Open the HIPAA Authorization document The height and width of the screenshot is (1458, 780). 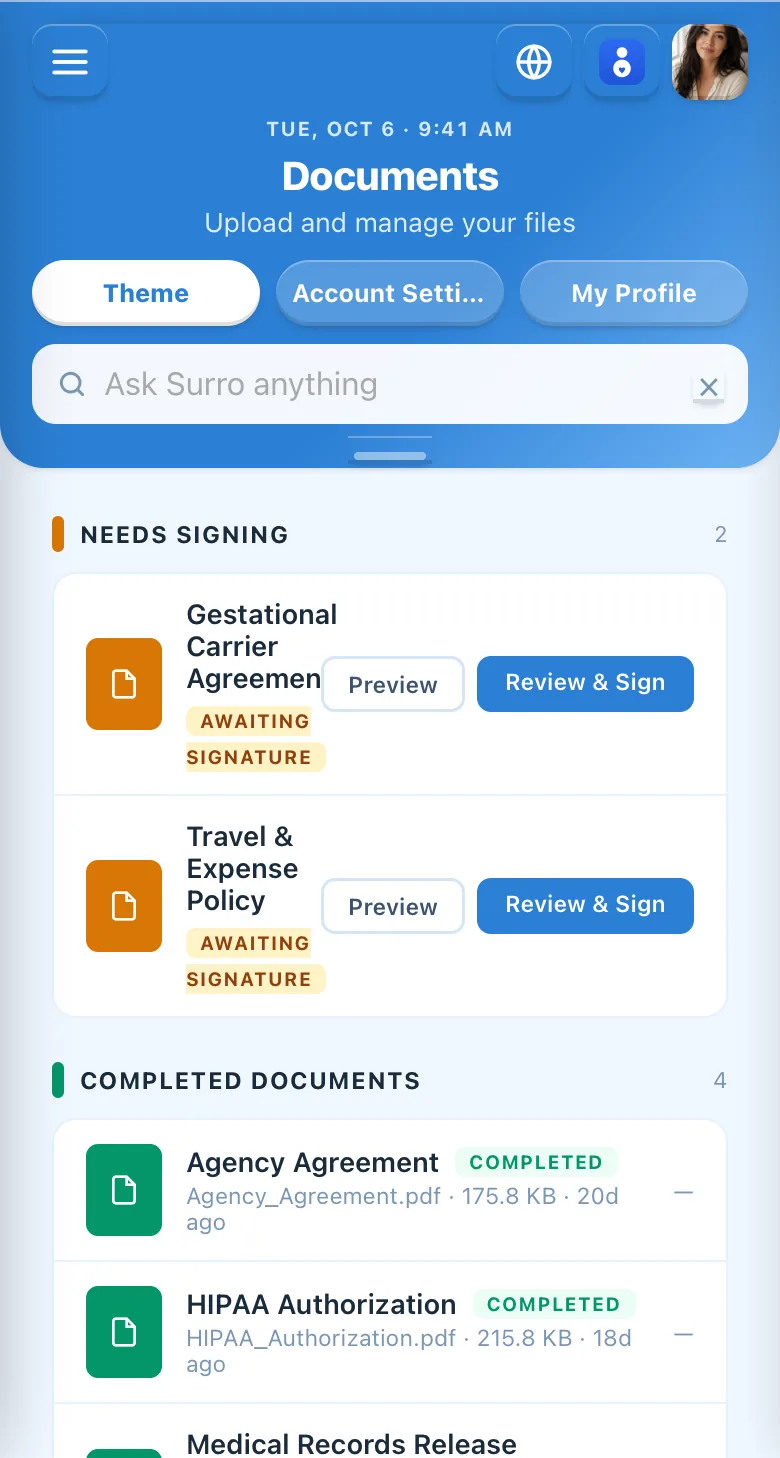[x=390, y=1332]
